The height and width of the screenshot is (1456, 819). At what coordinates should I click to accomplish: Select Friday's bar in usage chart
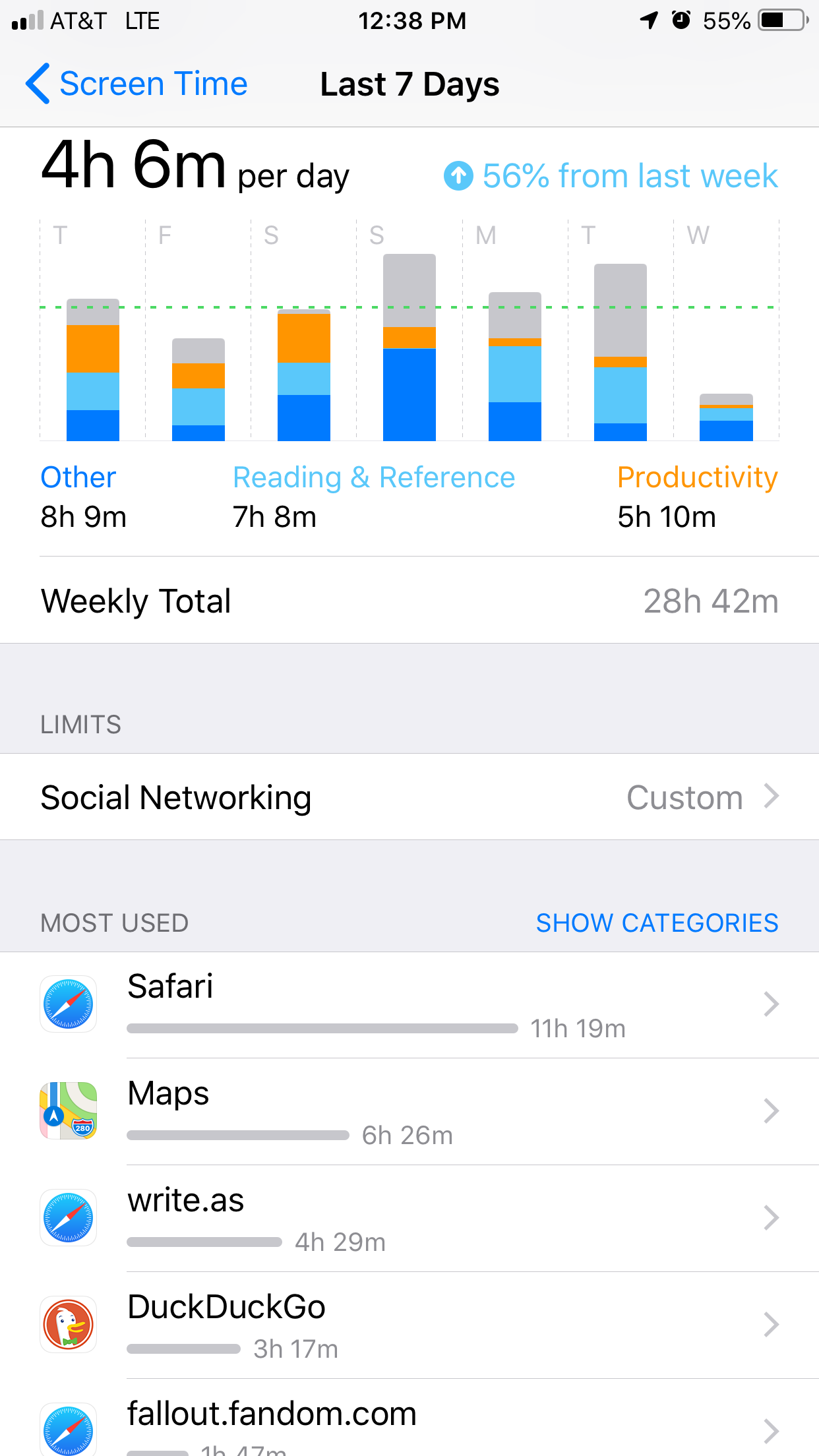pyautogui.click(x=198, y=389)
